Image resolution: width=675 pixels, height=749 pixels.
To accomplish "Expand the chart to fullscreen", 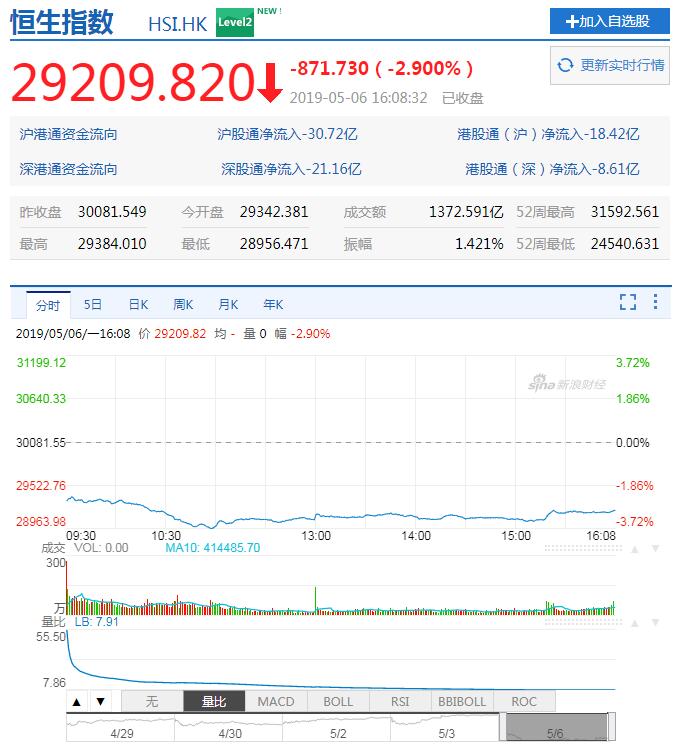I will point(628,303).
